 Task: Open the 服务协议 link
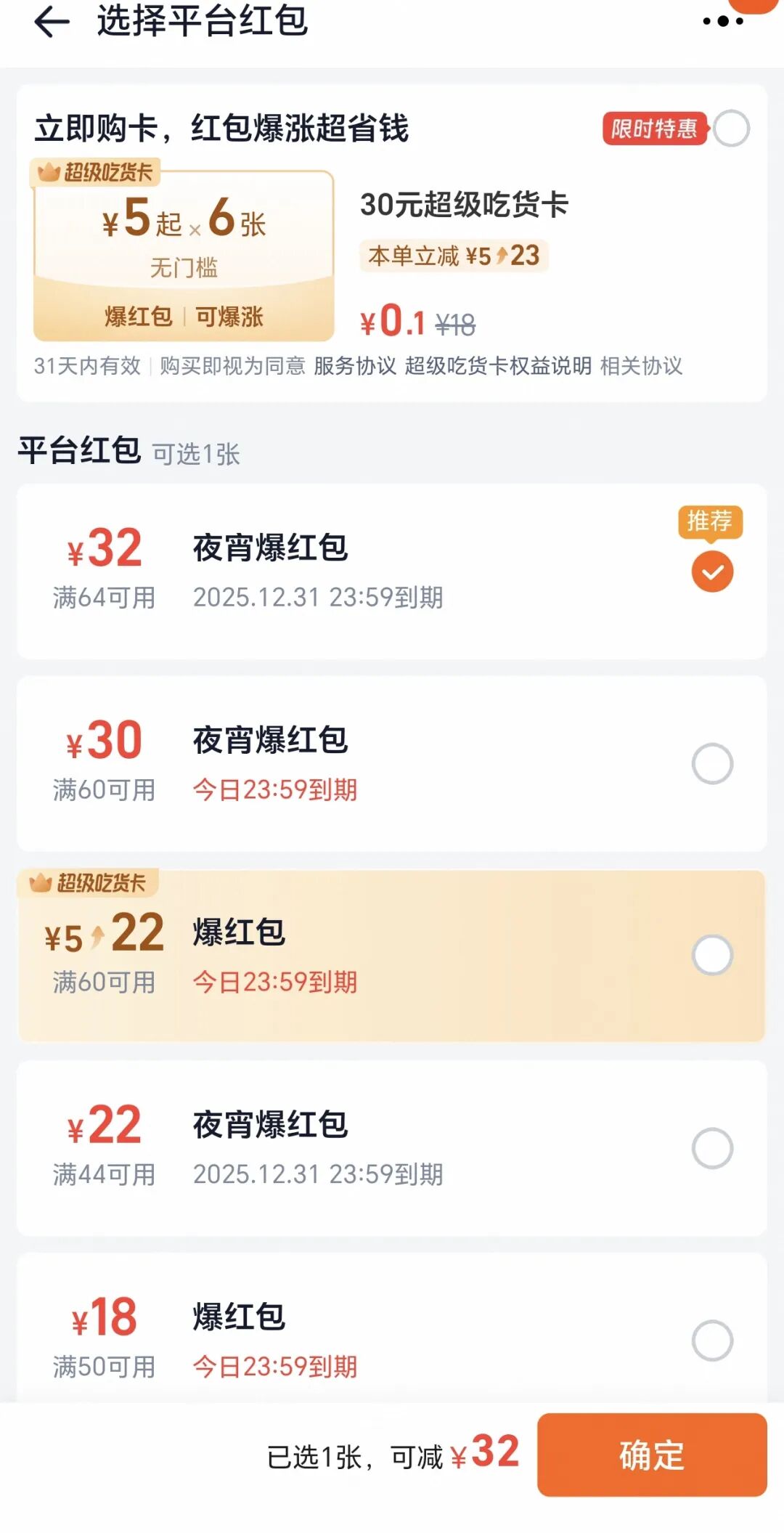coord(355,365)
